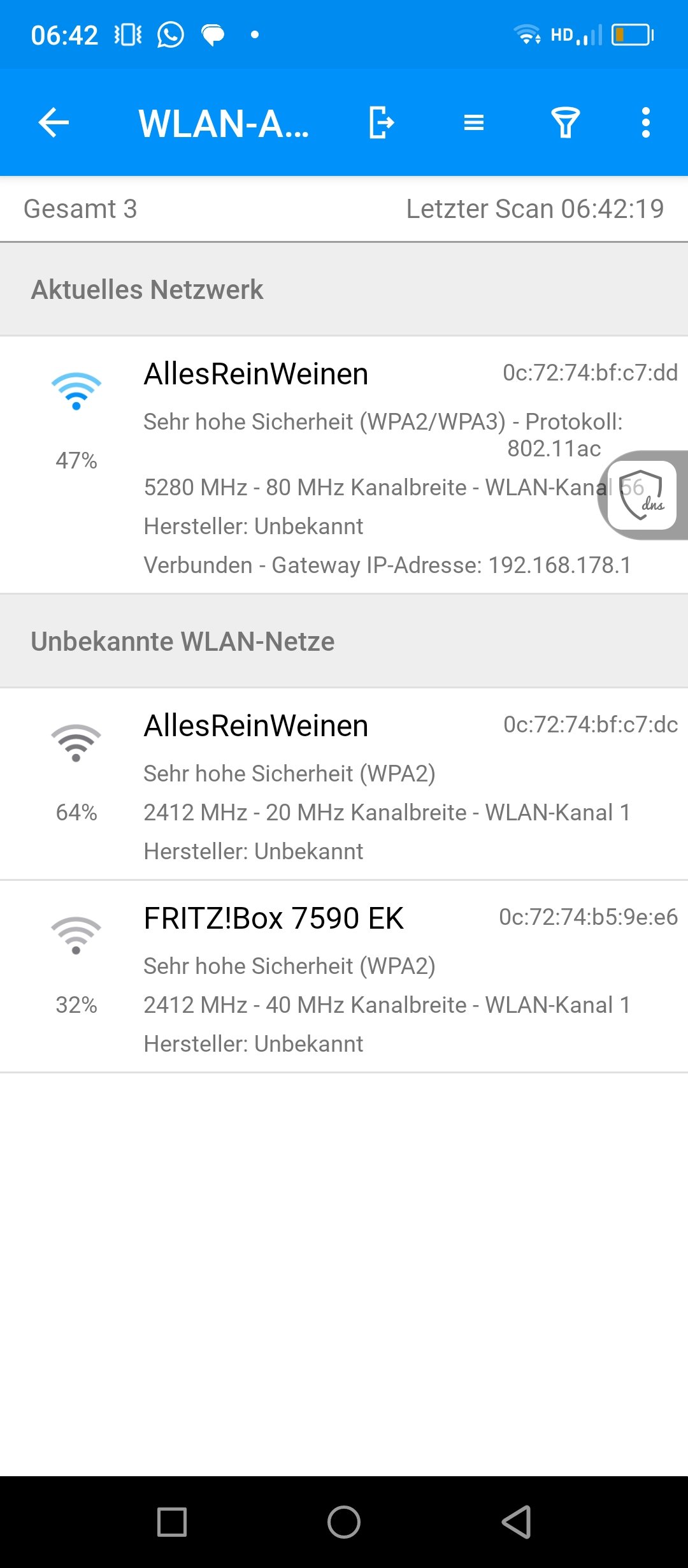The height and width of the screenshot is (1568, 688).
Task: Open the three-dot overflow menu
Action: (x=645, y=122)
